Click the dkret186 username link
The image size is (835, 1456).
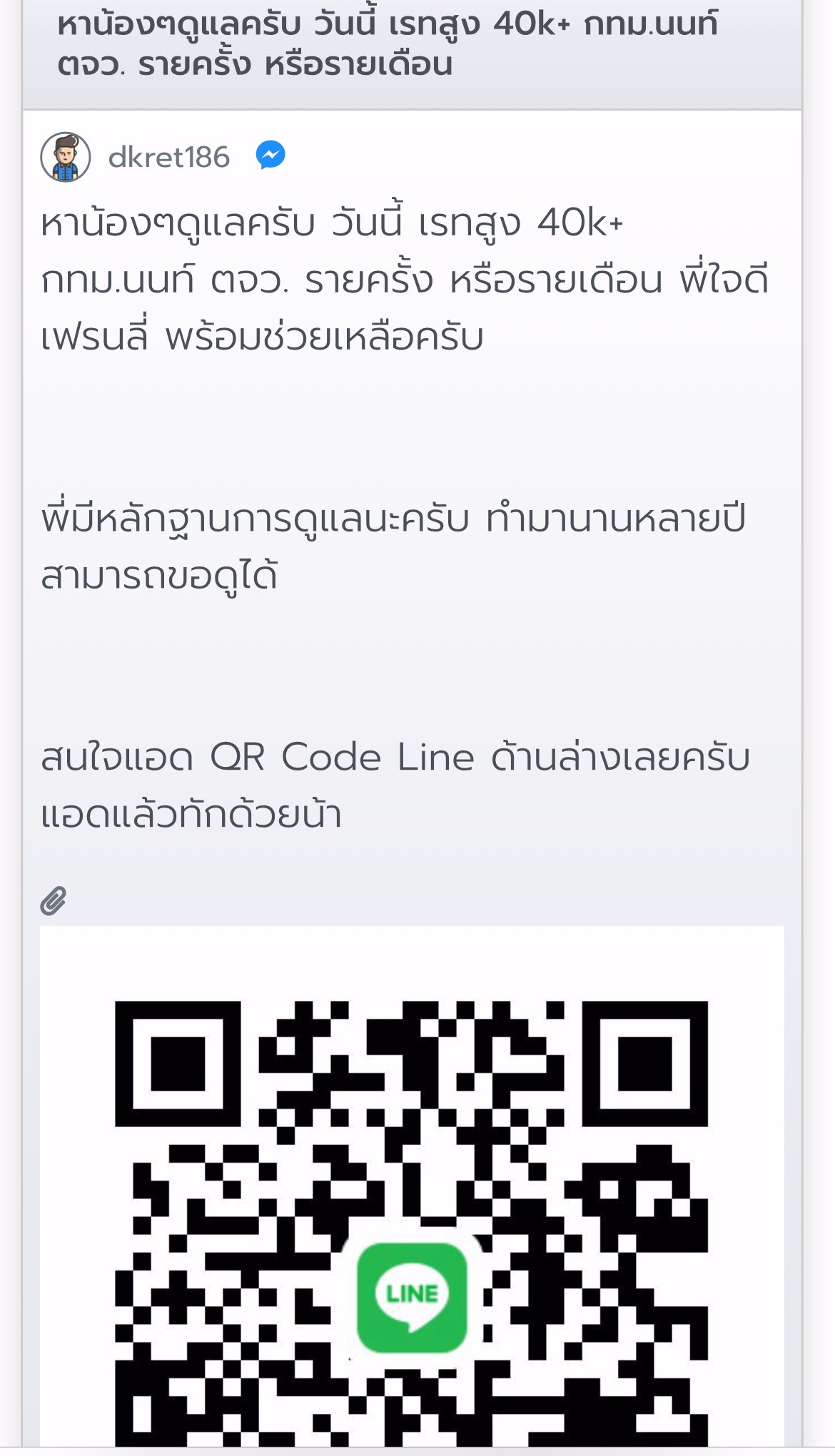pos(169,158)
